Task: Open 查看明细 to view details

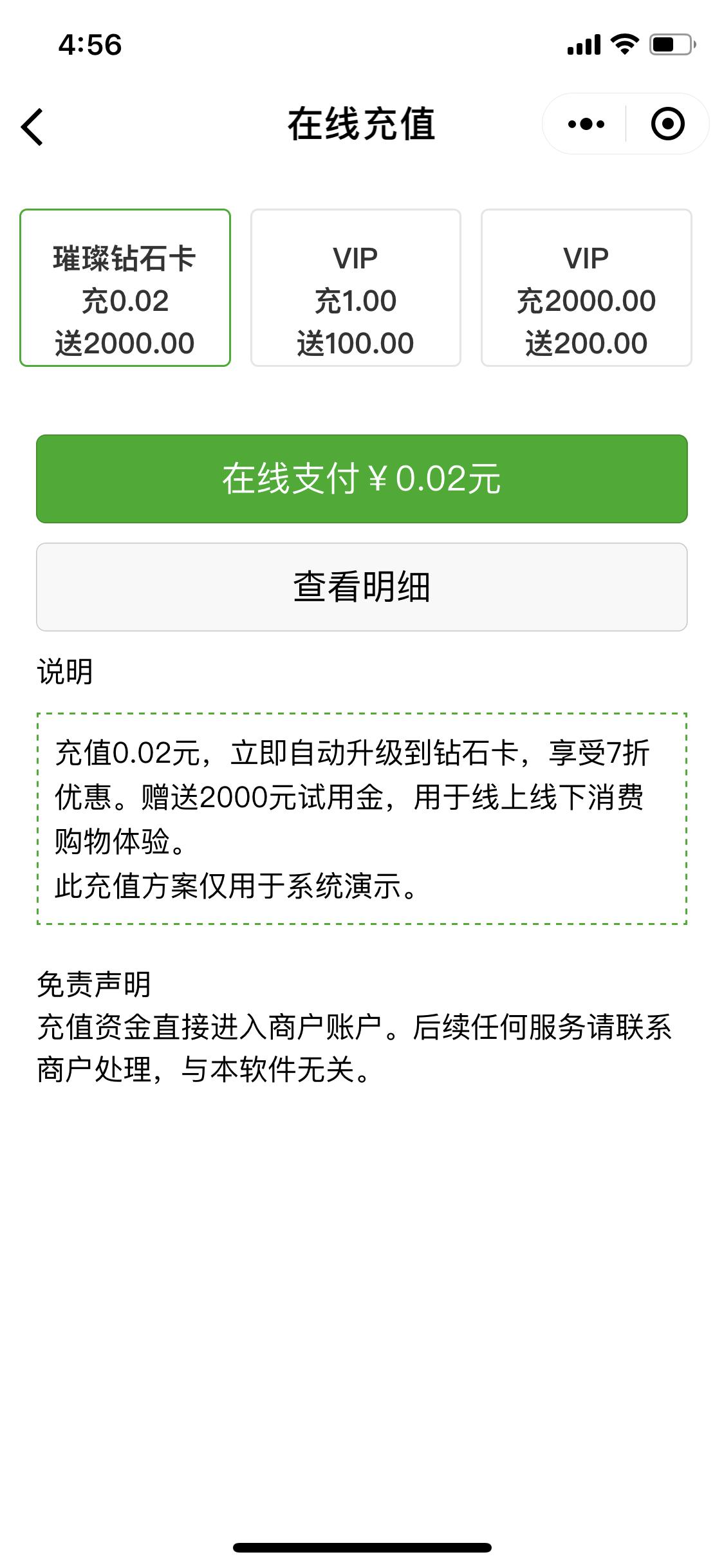Action: click(362, 587)
